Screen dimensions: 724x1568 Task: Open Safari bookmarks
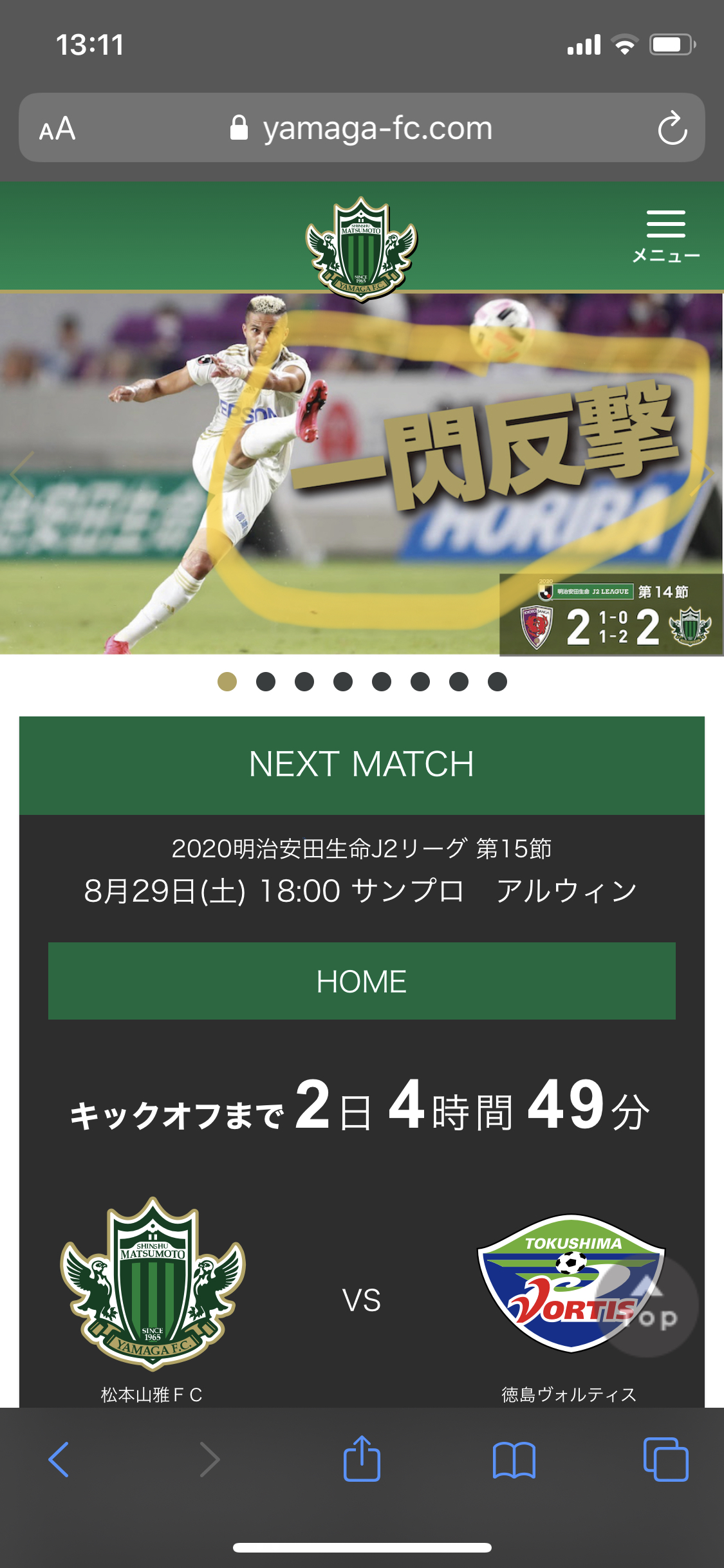514,1459
